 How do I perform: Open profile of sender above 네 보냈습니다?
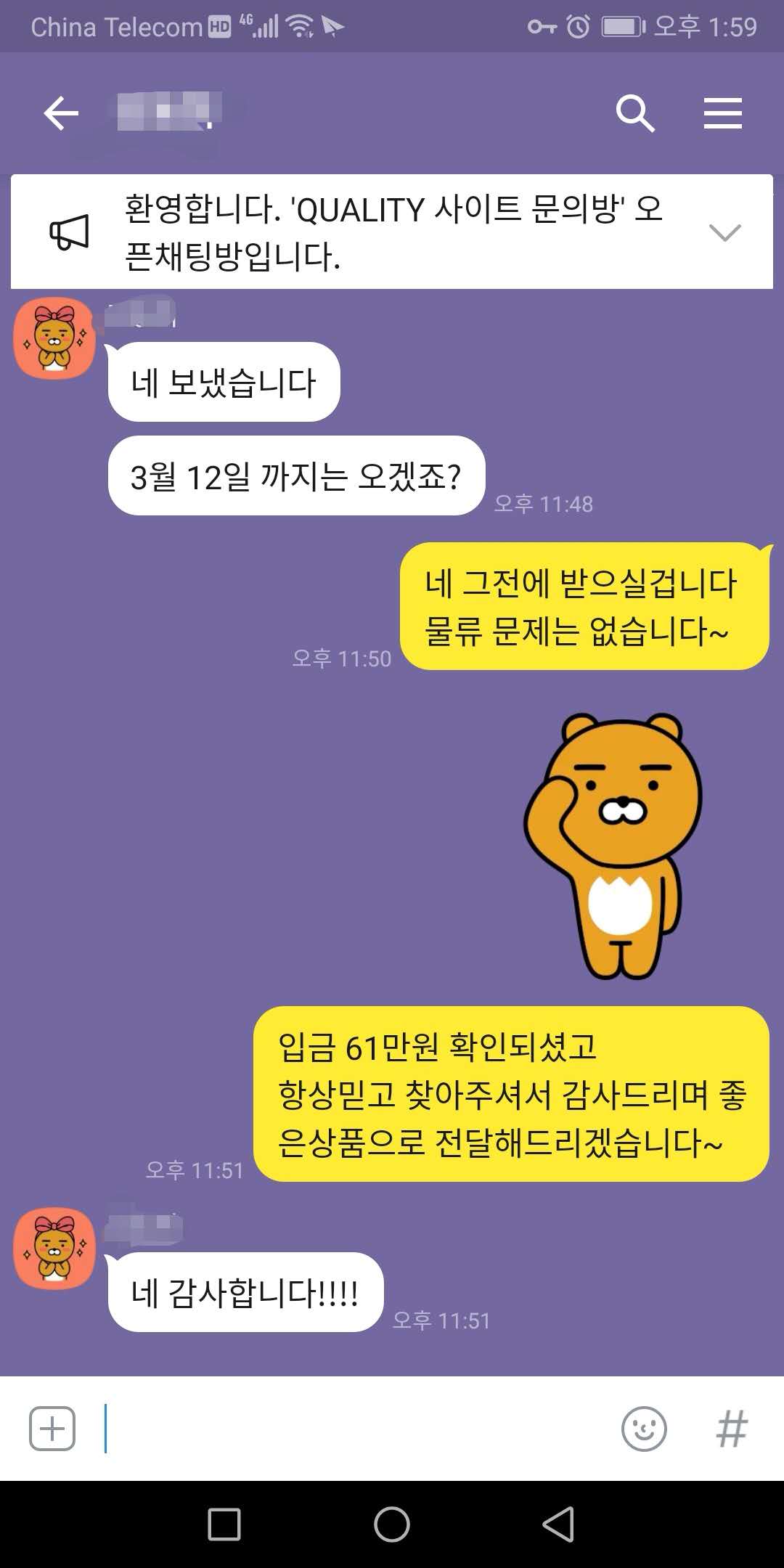(54, 338)
